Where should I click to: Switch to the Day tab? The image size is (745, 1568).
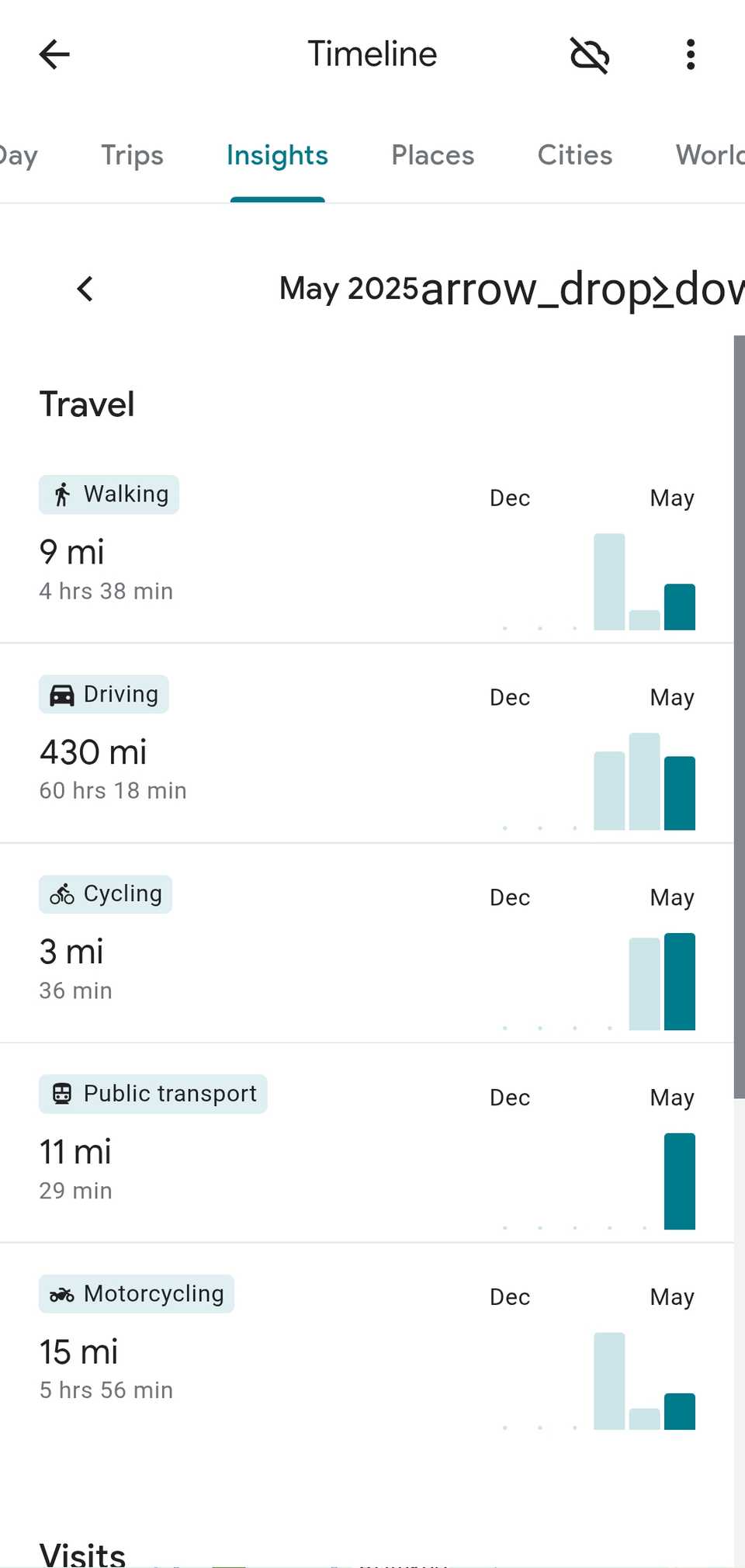tap(17, 155)
